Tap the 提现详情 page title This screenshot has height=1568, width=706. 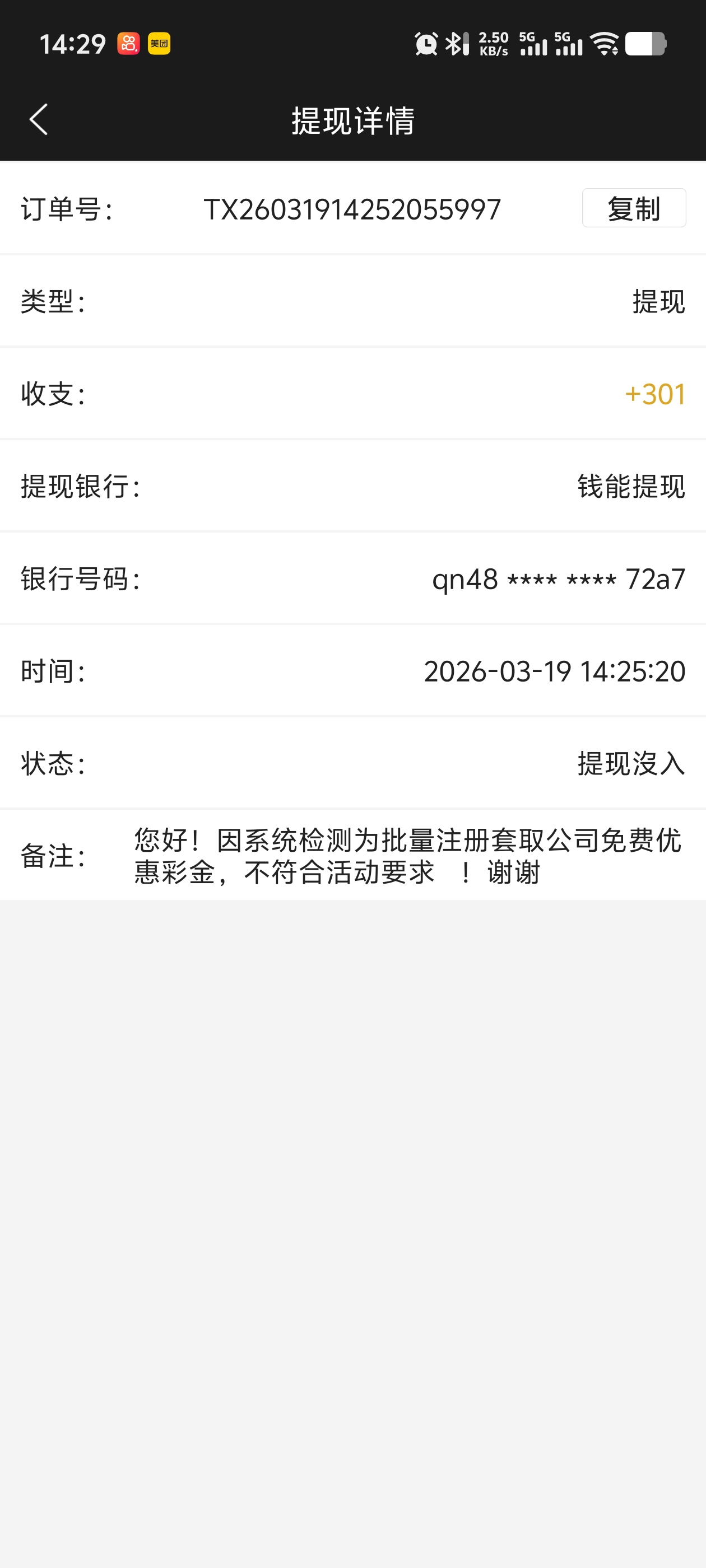tap(352, 119)
